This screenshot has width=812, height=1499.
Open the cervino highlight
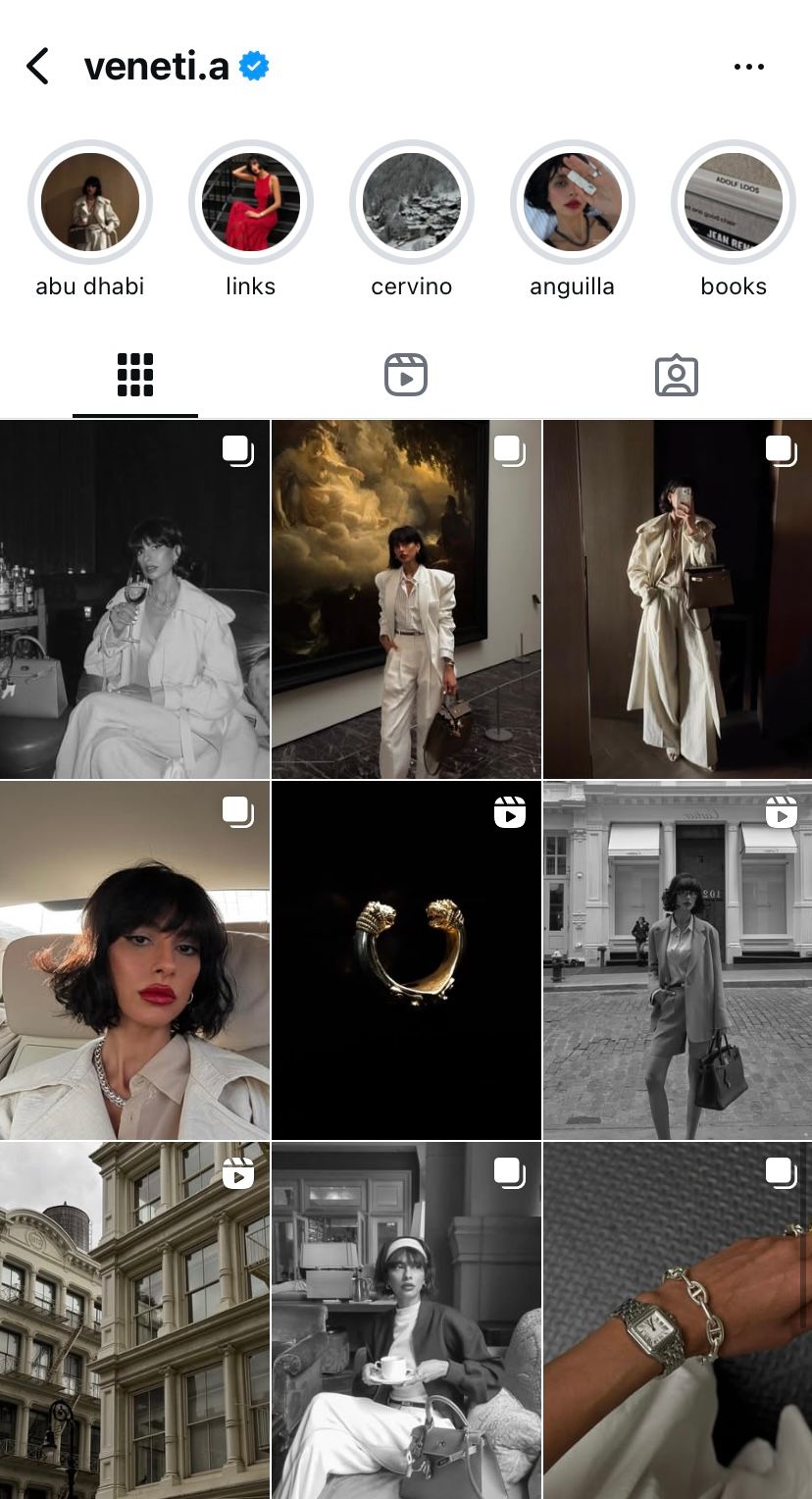click(x=412, y=203)
